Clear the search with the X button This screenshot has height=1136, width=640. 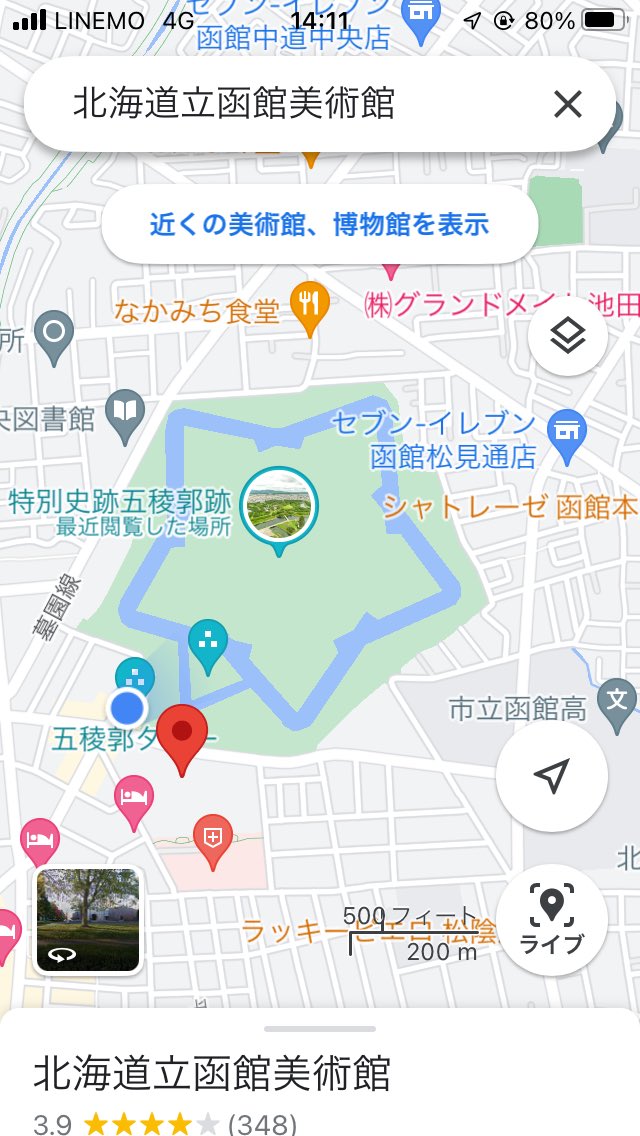pos(567,104)
